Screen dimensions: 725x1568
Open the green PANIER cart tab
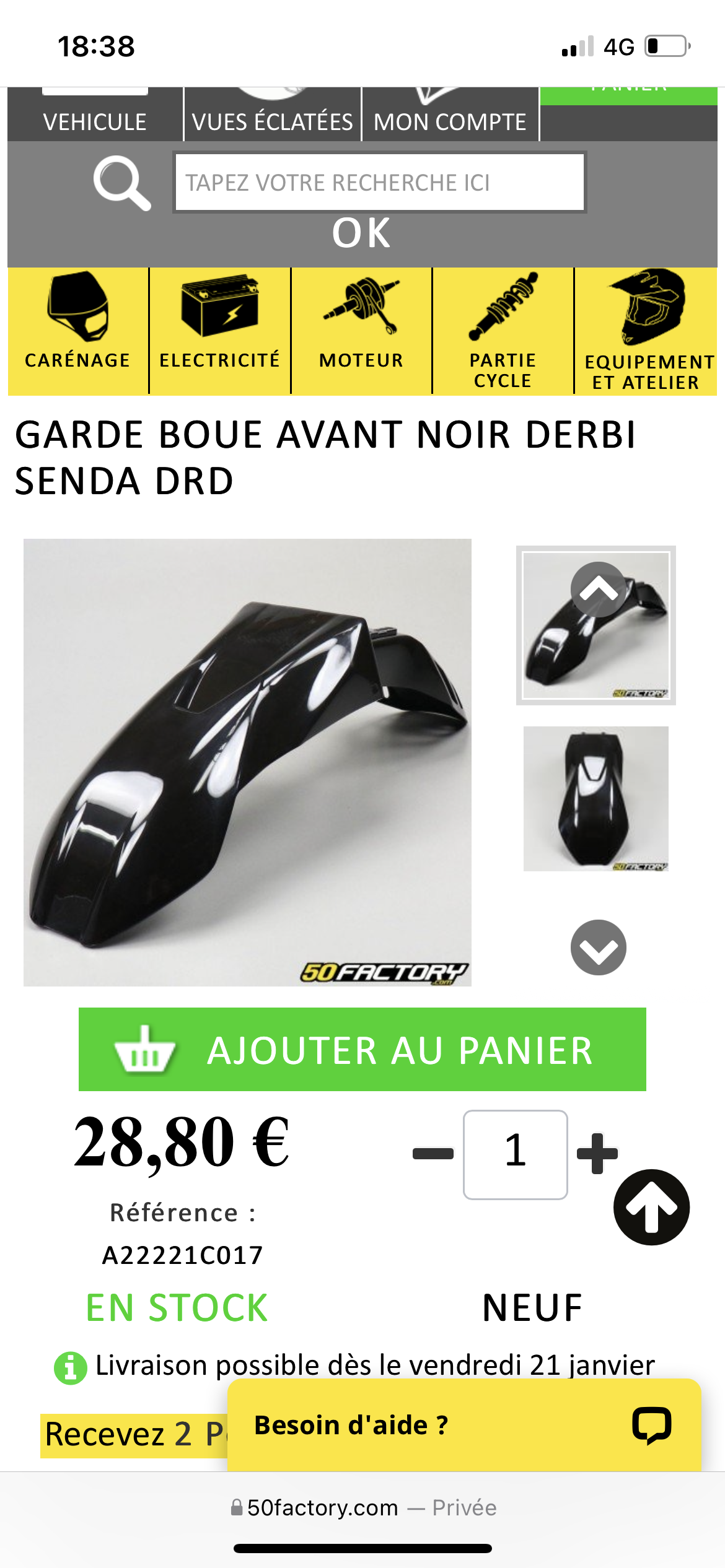pyautogui.click(x=628, y=95)
